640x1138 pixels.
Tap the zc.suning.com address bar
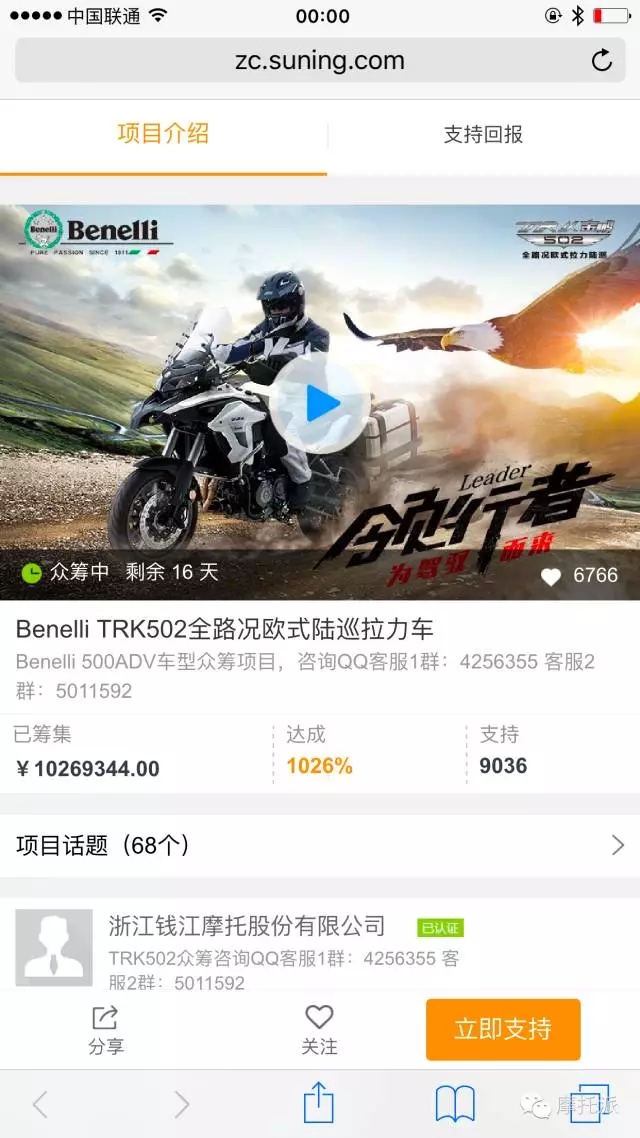coord(320,61)
